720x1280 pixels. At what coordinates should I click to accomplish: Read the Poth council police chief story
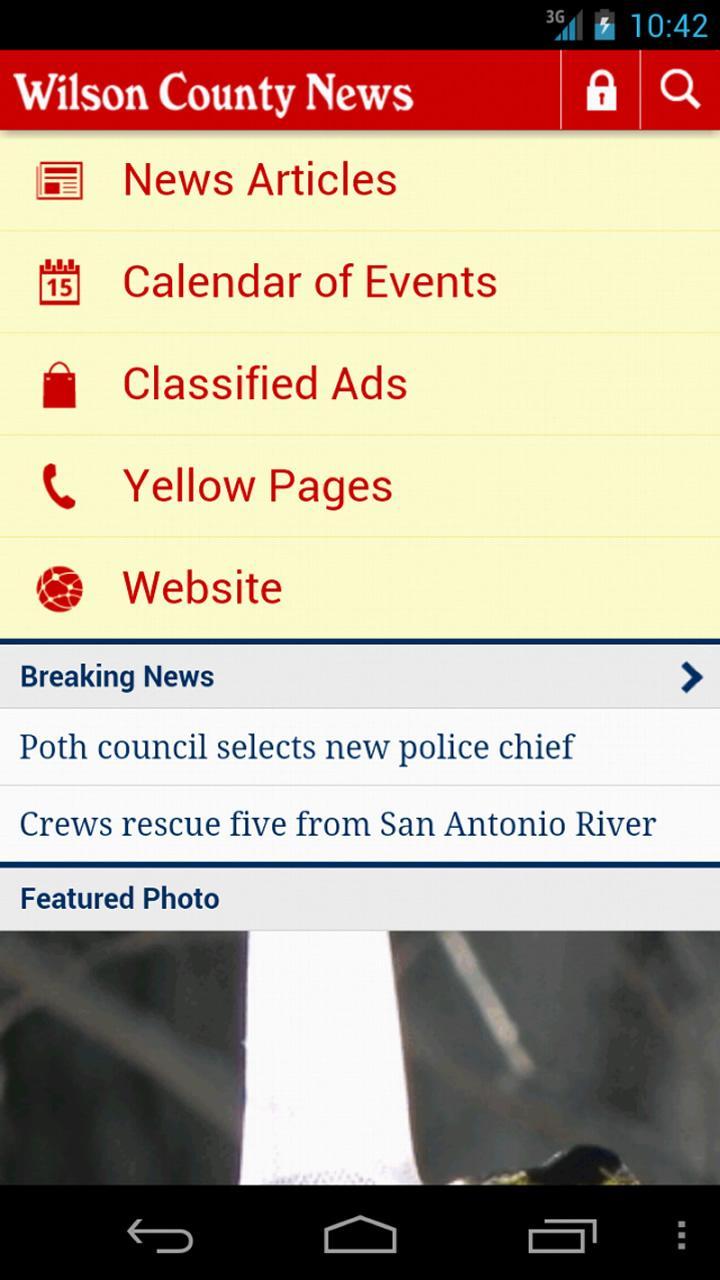click(x=296, y=746)
